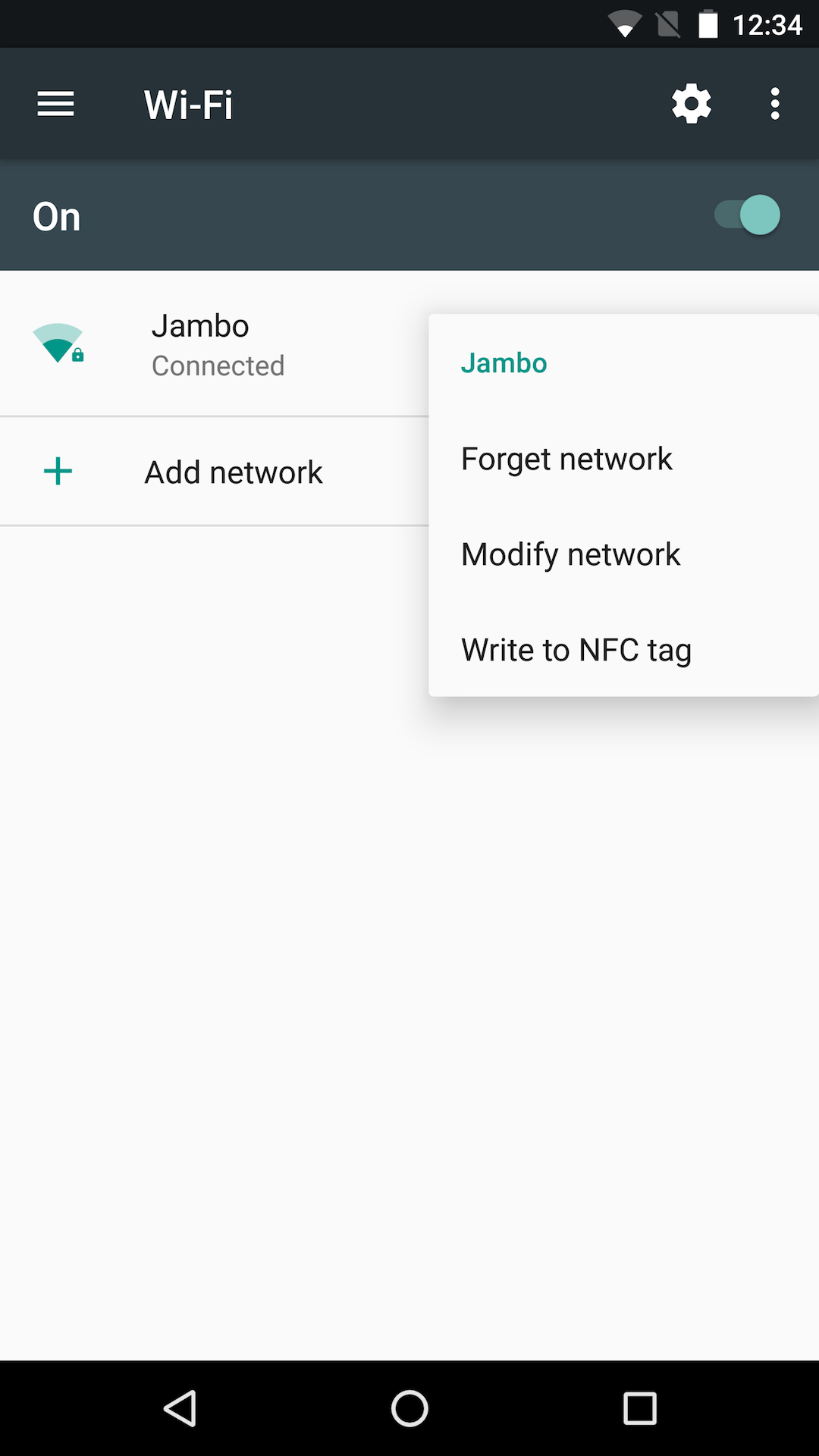Image resolution: width=819 pixels, height=1456 pixels.
Task: Tap the teal switch thumb
Action: click(759, 215)
